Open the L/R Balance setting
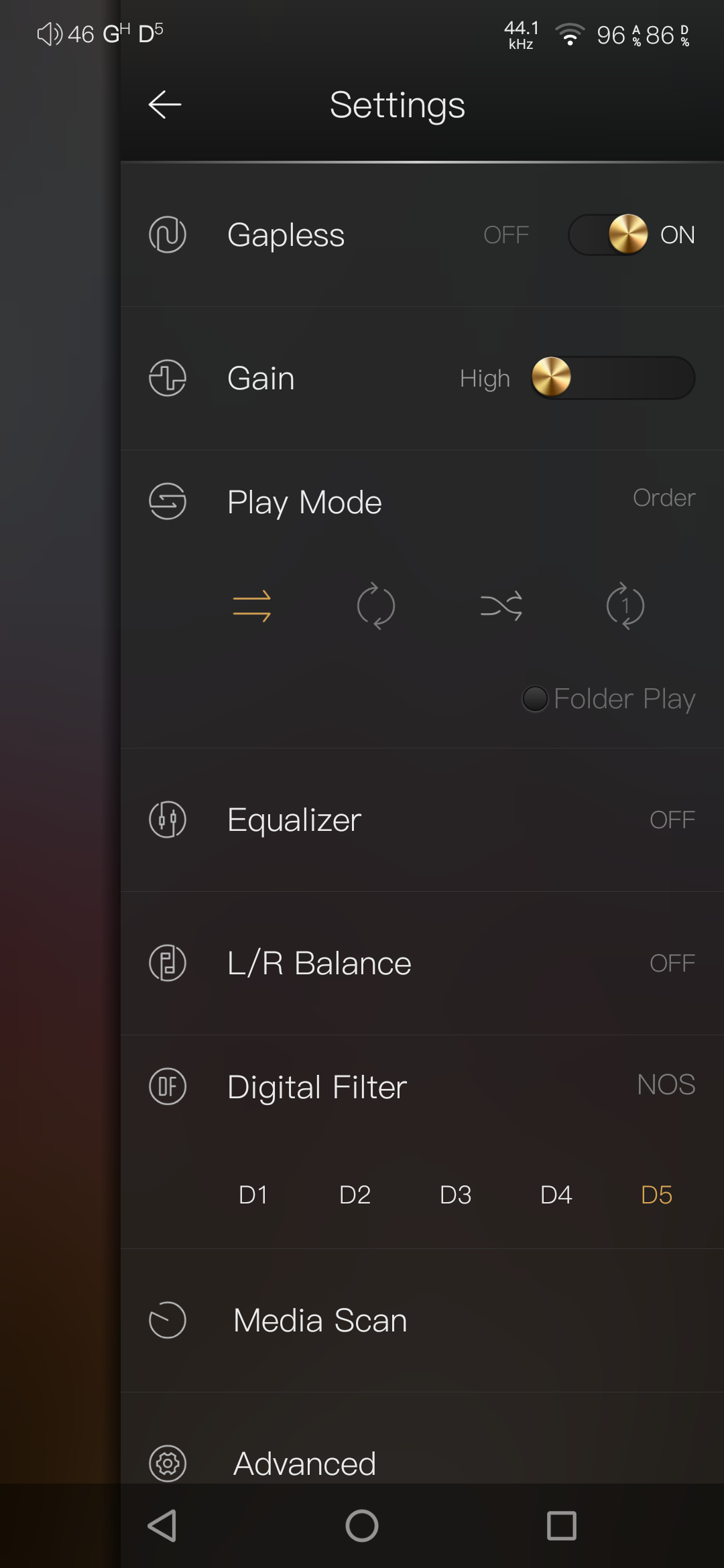The width and height of the screenshot is (724, 1568). [x=422, y=963]
